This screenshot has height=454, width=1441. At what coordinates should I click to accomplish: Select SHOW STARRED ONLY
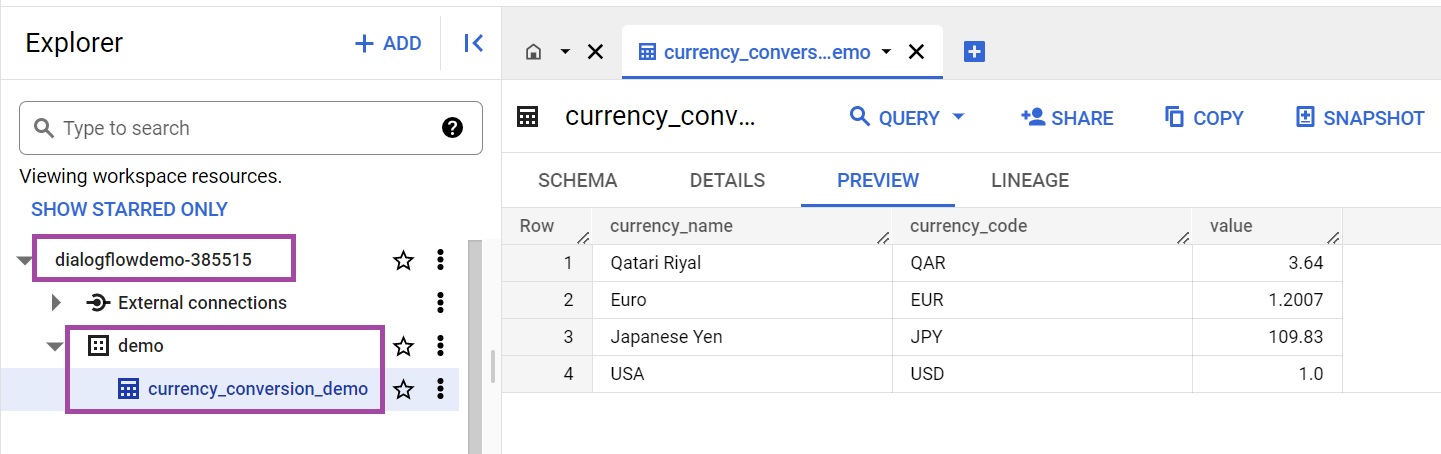129,209
